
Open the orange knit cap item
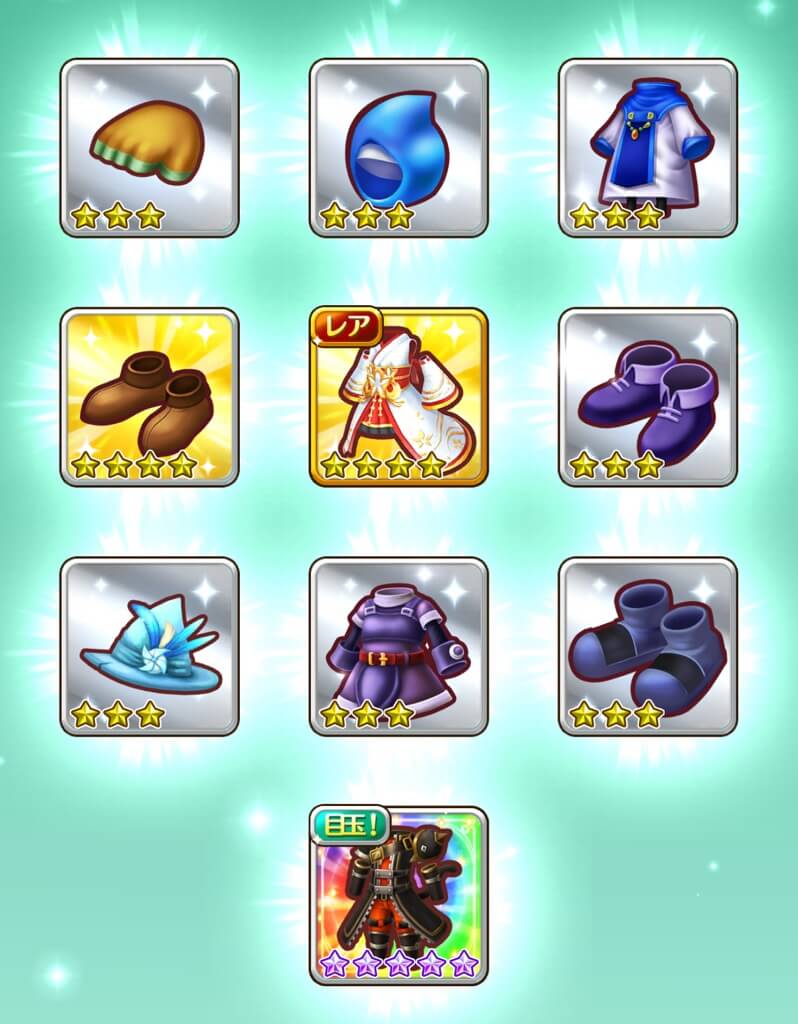pyautogui.click(x=149, y=147)
